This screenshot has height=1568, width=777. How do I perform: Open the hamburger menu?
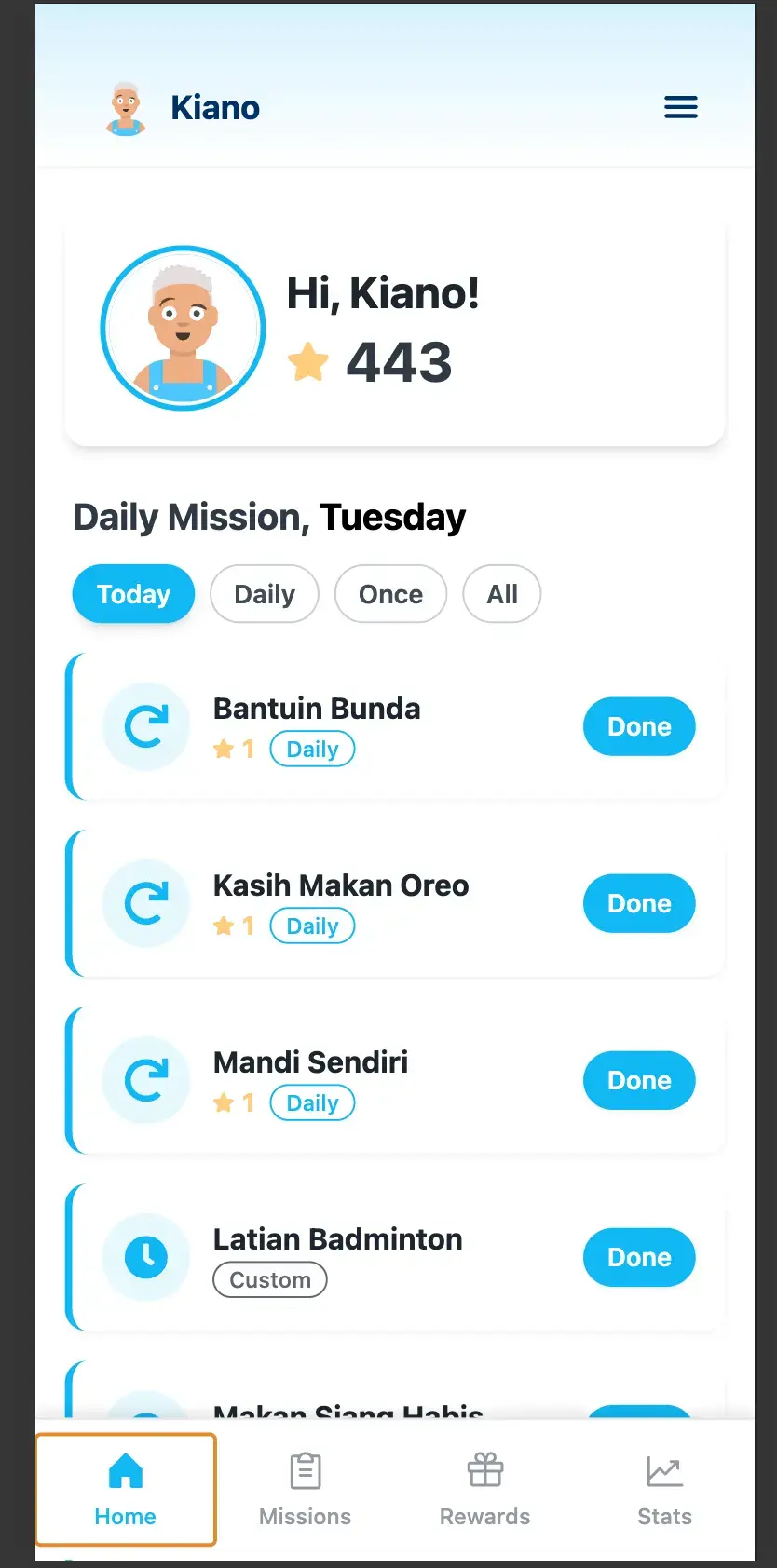point(680,107)
